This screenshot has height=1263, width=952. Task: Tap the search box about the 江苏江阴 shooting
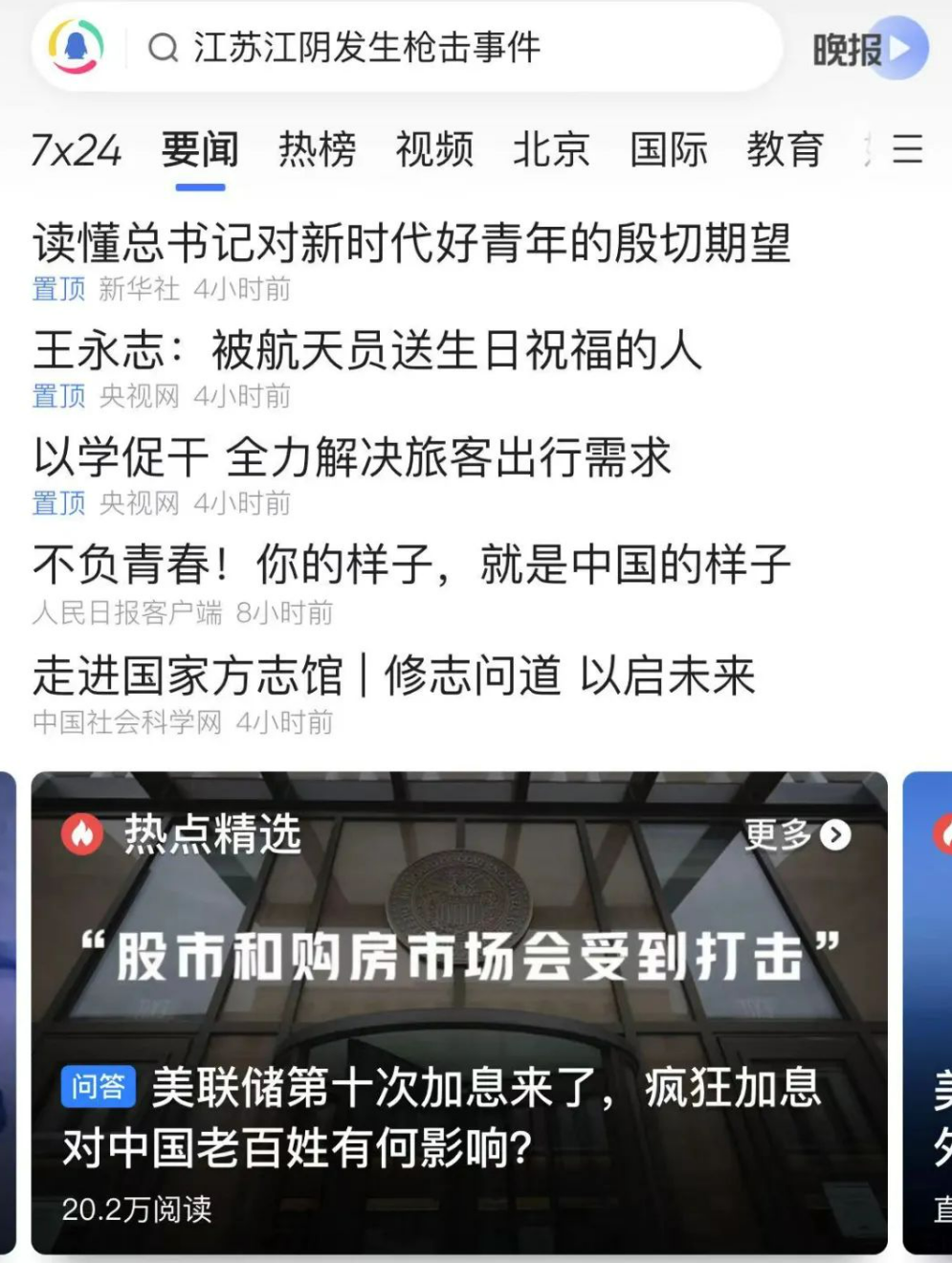pos(431,48)
